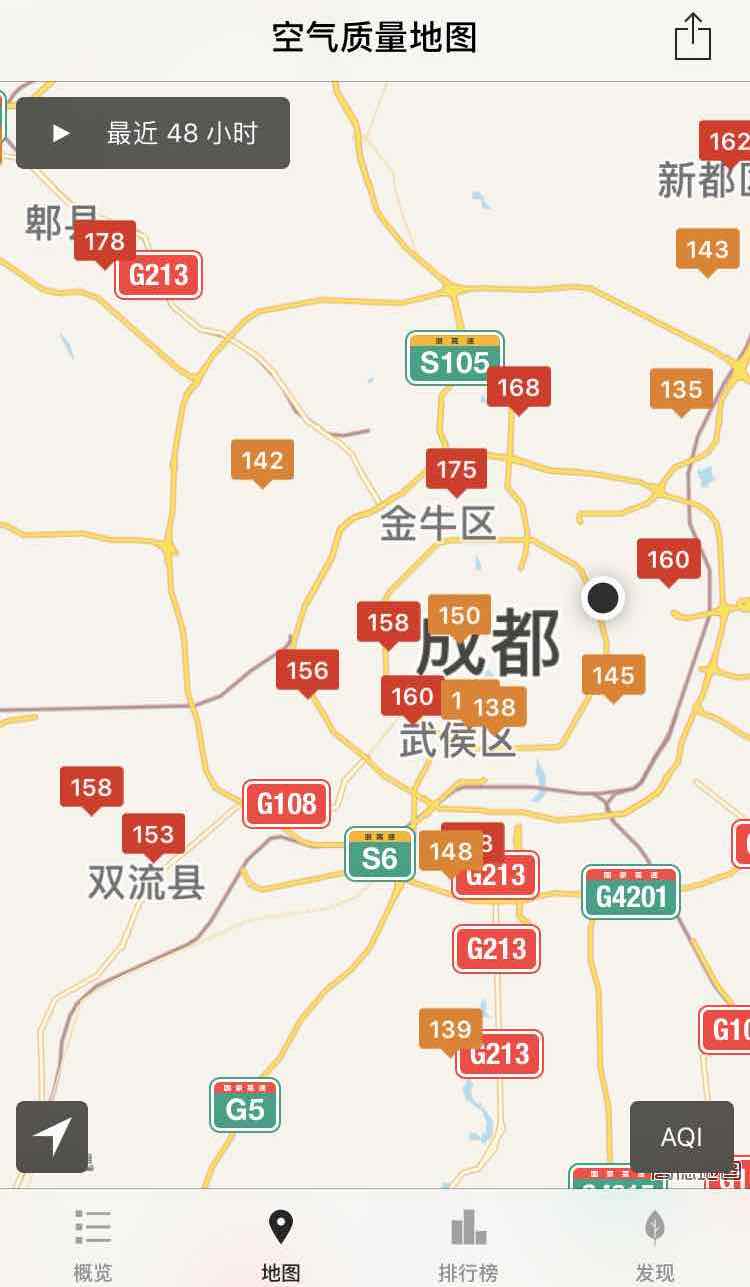Open the 145 AQI marker
The height and width of the screenshot is (1287, 750).
(x=613, y=676)
